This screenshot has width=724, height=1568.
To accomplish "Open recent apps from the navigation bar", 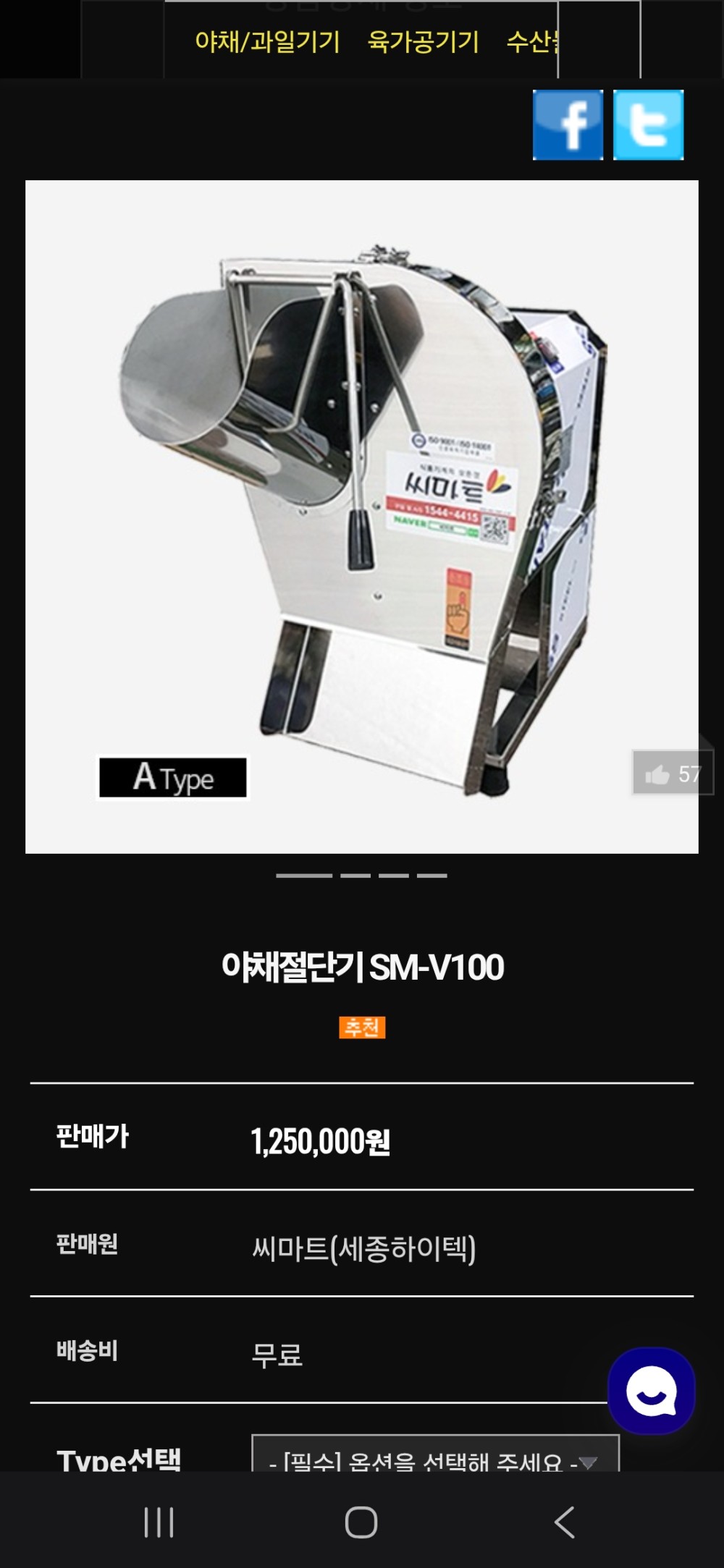I will (159, 1522).
